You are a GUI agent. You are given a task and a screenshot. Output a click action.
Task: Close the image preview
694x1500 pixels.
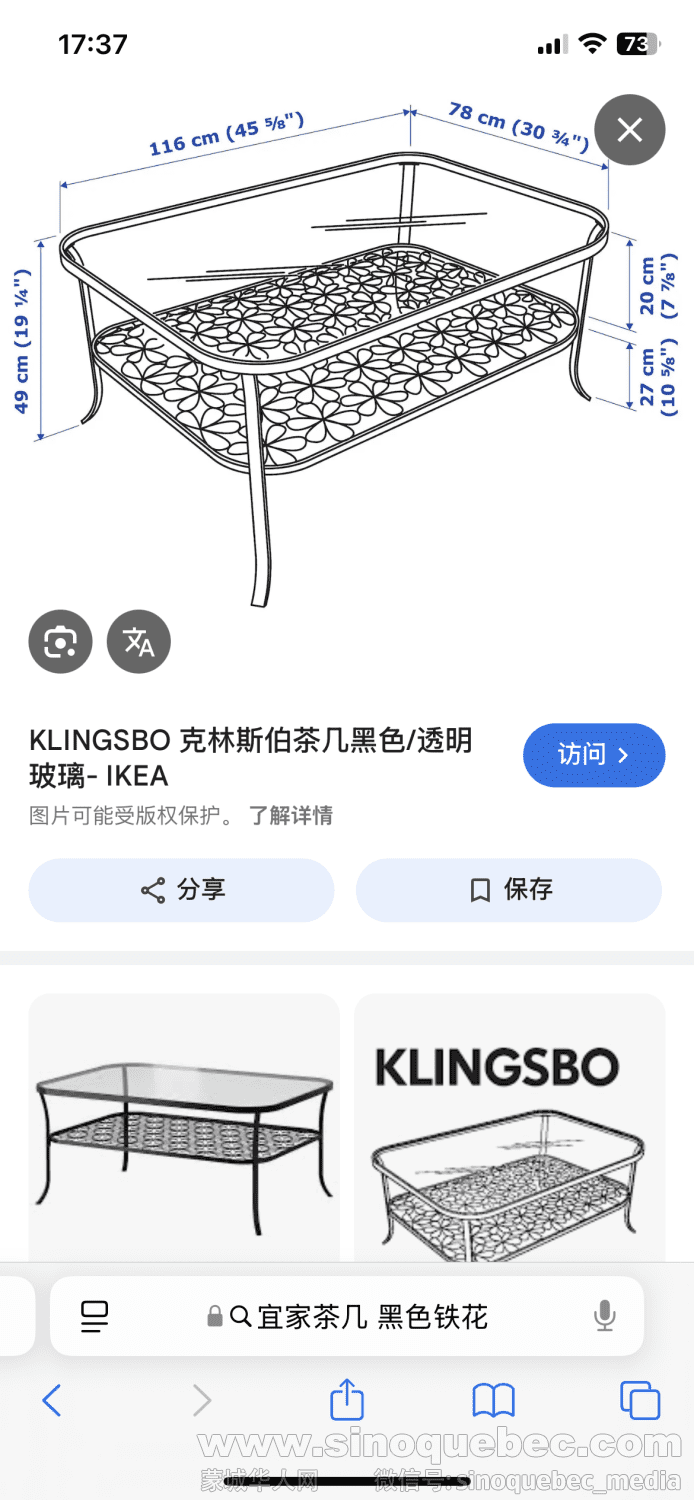click(629, 129)
